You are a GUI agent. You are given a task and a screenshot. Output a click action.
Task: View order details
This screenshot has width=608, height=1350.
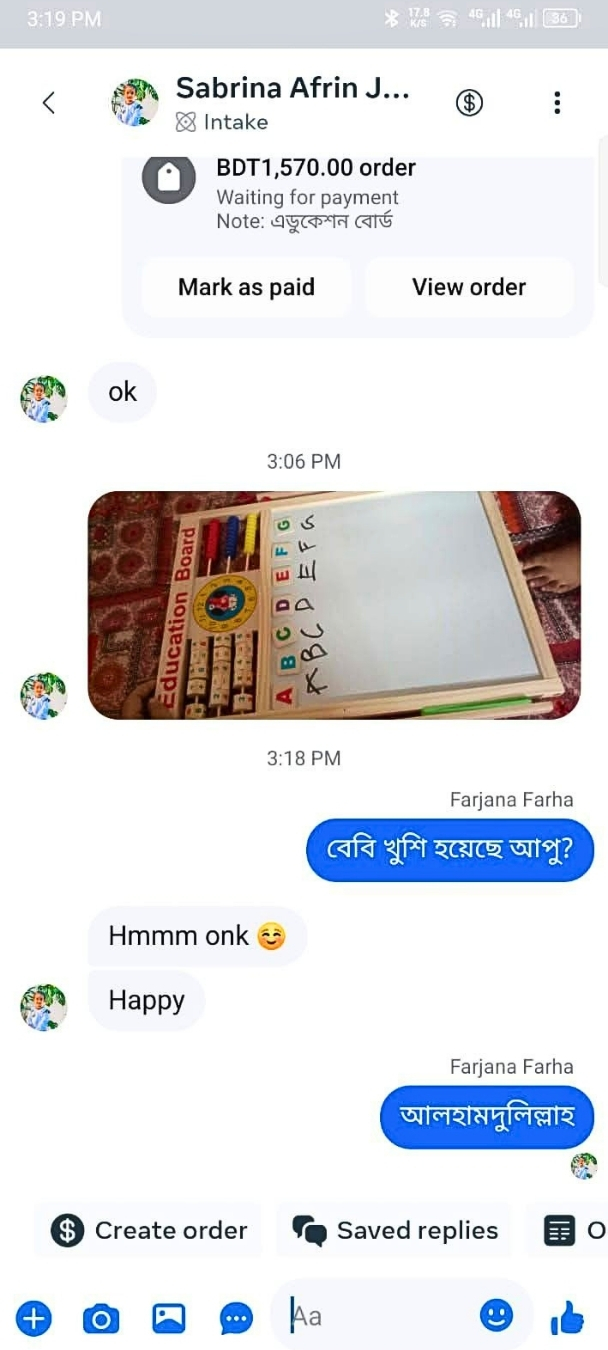[469, 287]
